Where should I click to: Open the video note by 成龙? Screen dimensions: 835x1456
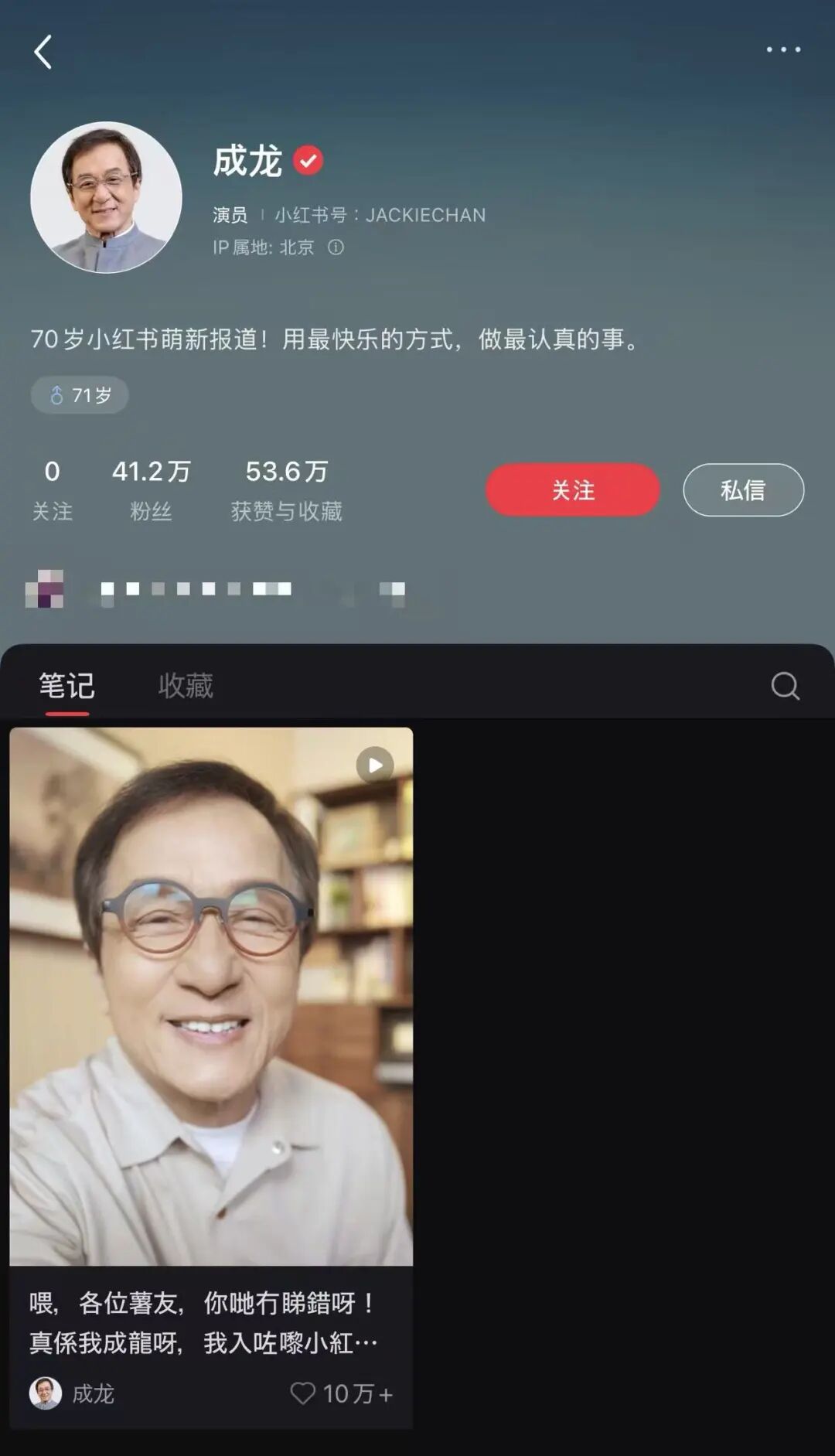pyautogui.click(x=211, y=996)
